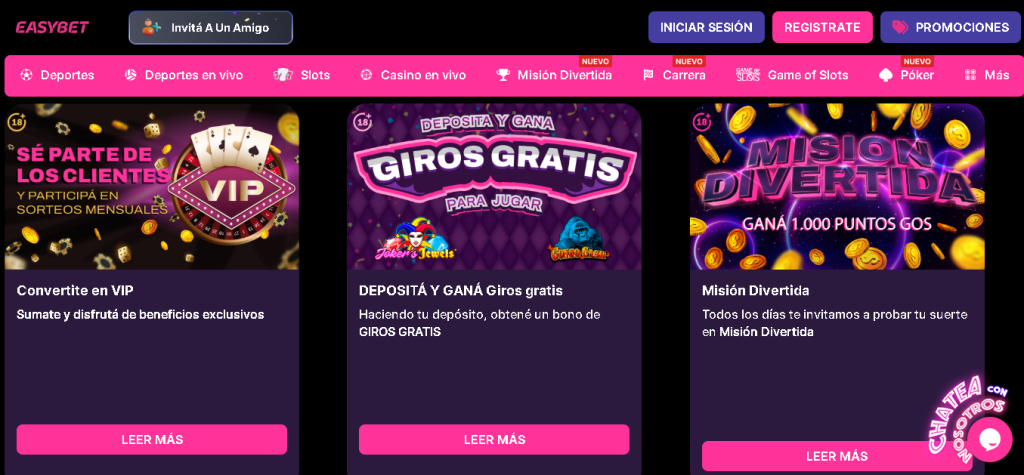Viewport: 1024px width, 475px height.
Task: Select Casino en vivo
Action: (x=413, y=75)
